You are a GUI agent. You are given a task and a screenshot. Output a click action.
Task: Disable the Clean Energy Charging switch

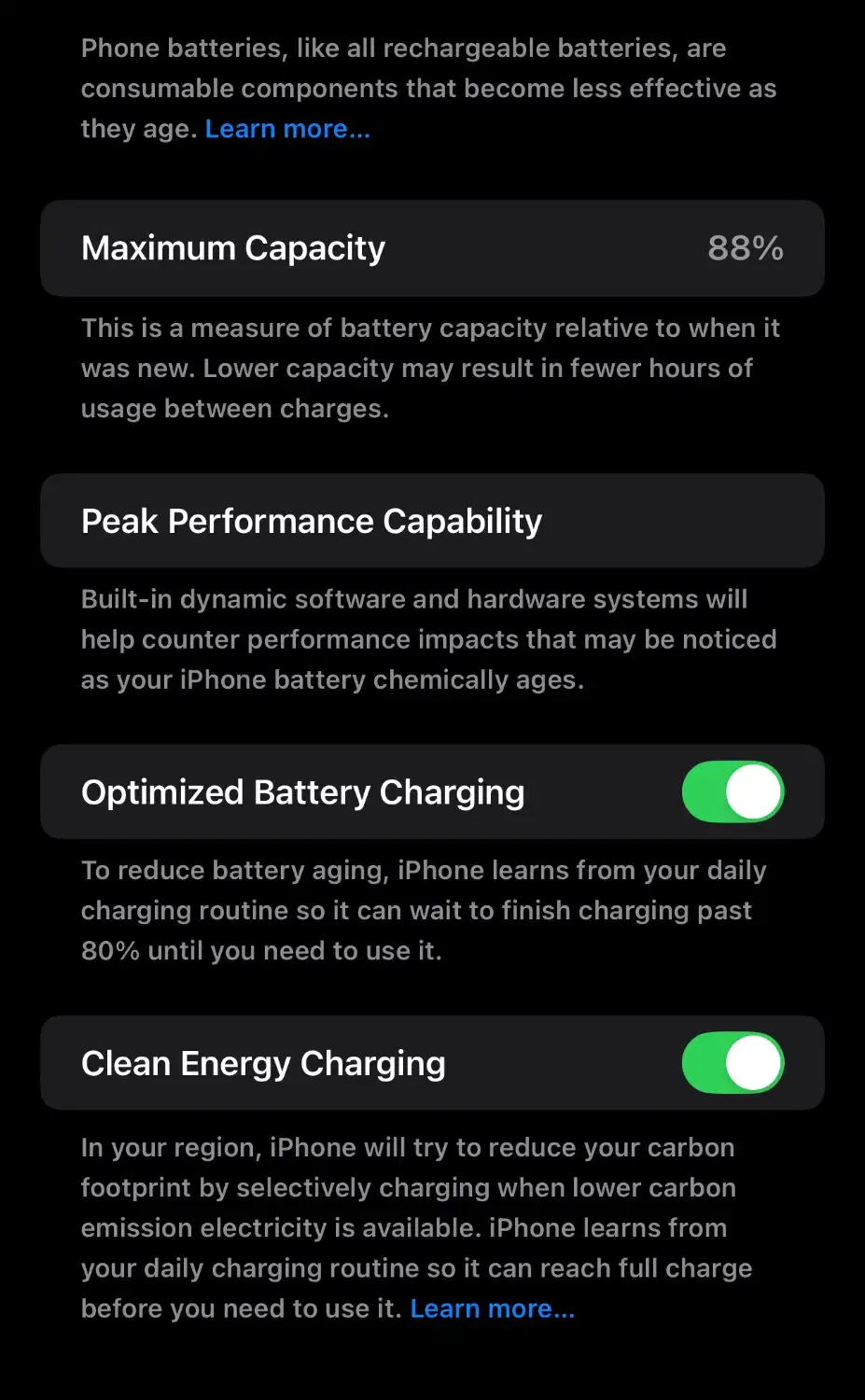(x=732, y=1062)
